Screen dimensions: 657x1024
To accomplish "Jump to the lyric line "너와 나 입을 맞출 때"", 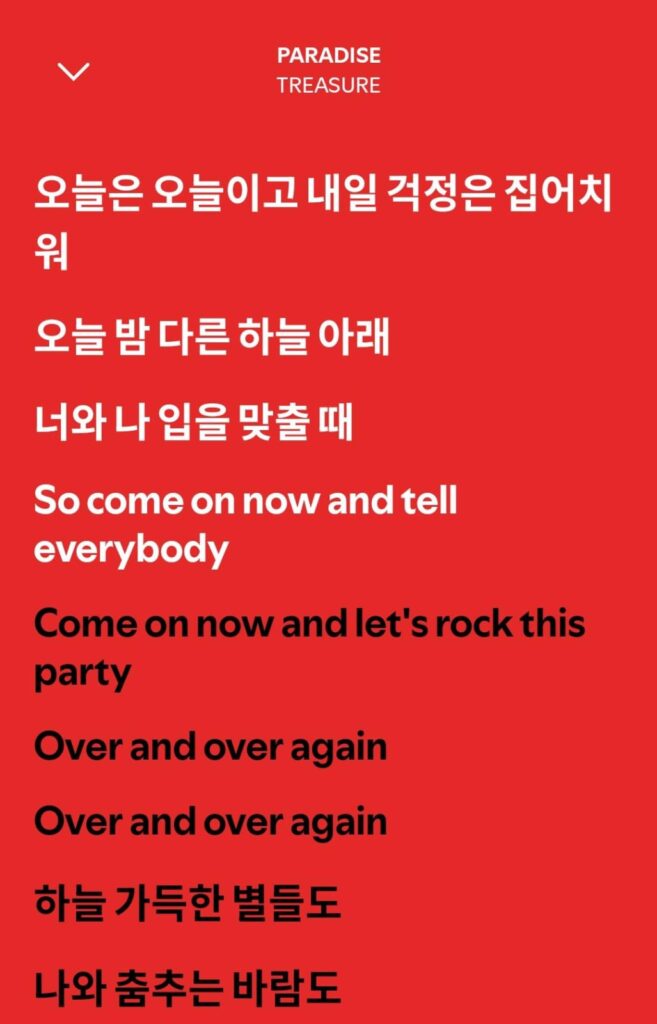I will pos(194,424).
